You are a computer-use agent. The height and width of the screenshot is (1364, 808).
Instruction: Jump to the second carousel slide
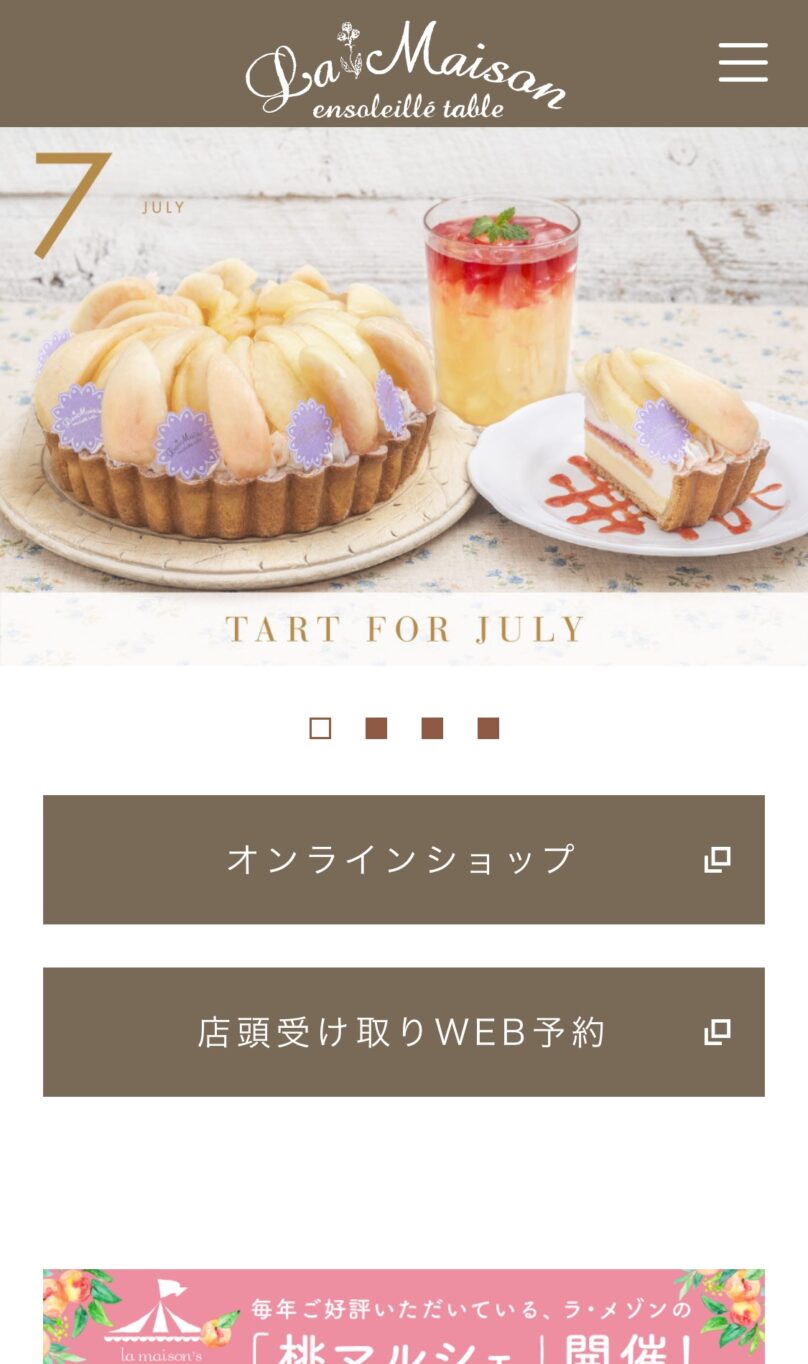[x=376, y=728]
